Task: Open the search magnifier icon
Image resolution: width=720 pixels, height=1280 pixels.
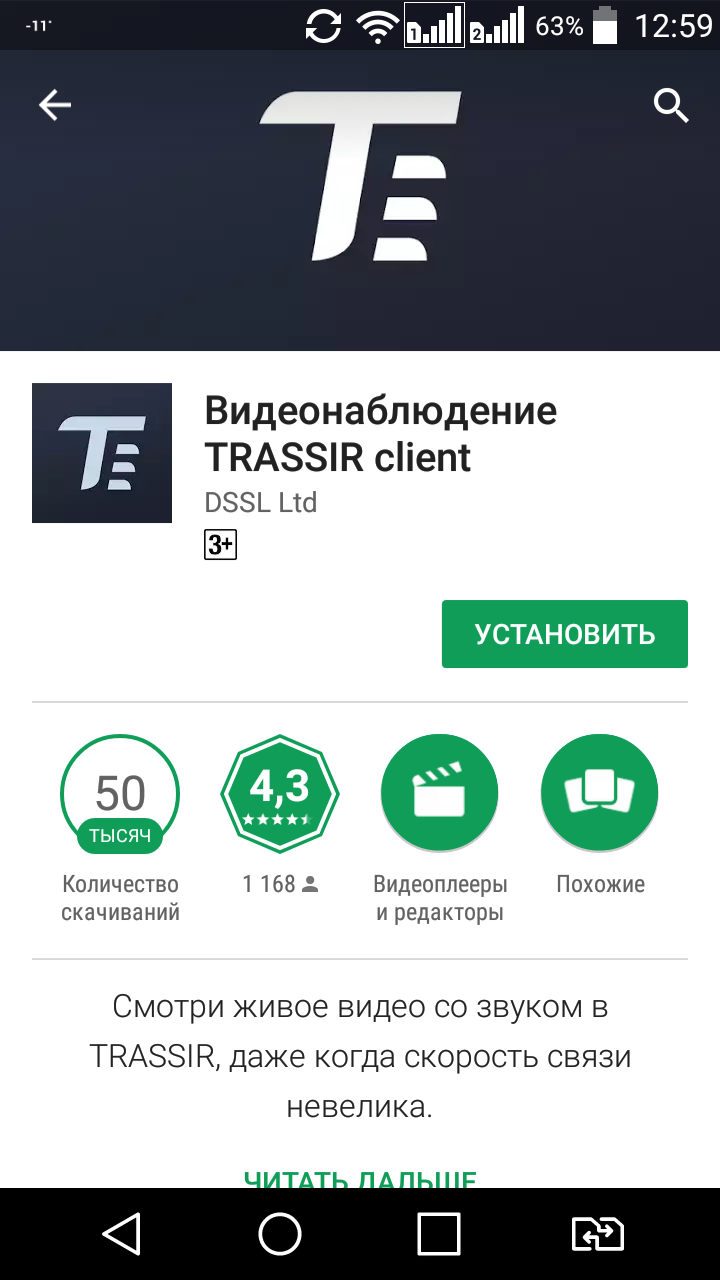Action: [671, 104]
